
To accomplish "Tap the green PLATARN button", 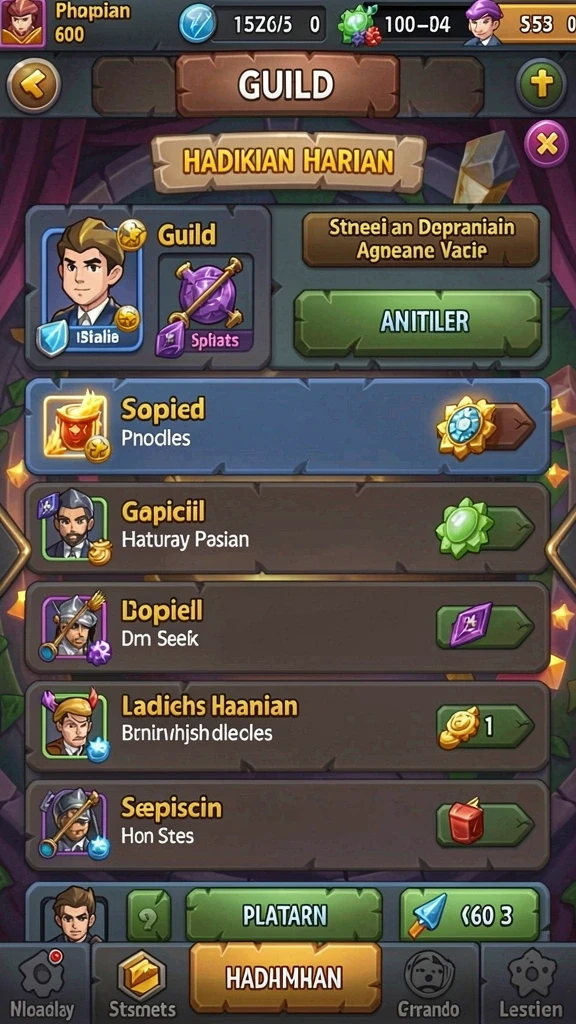I will coord(283,915).
